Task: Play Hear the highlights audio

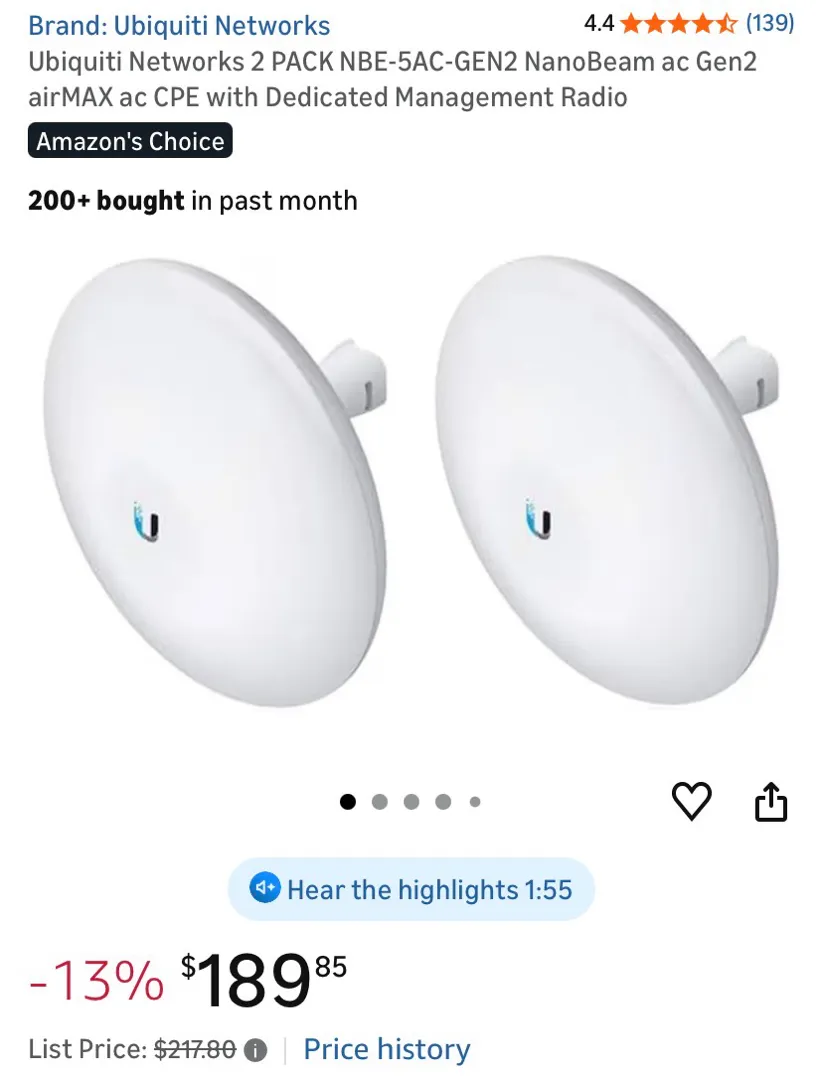Action: point(411,889)
